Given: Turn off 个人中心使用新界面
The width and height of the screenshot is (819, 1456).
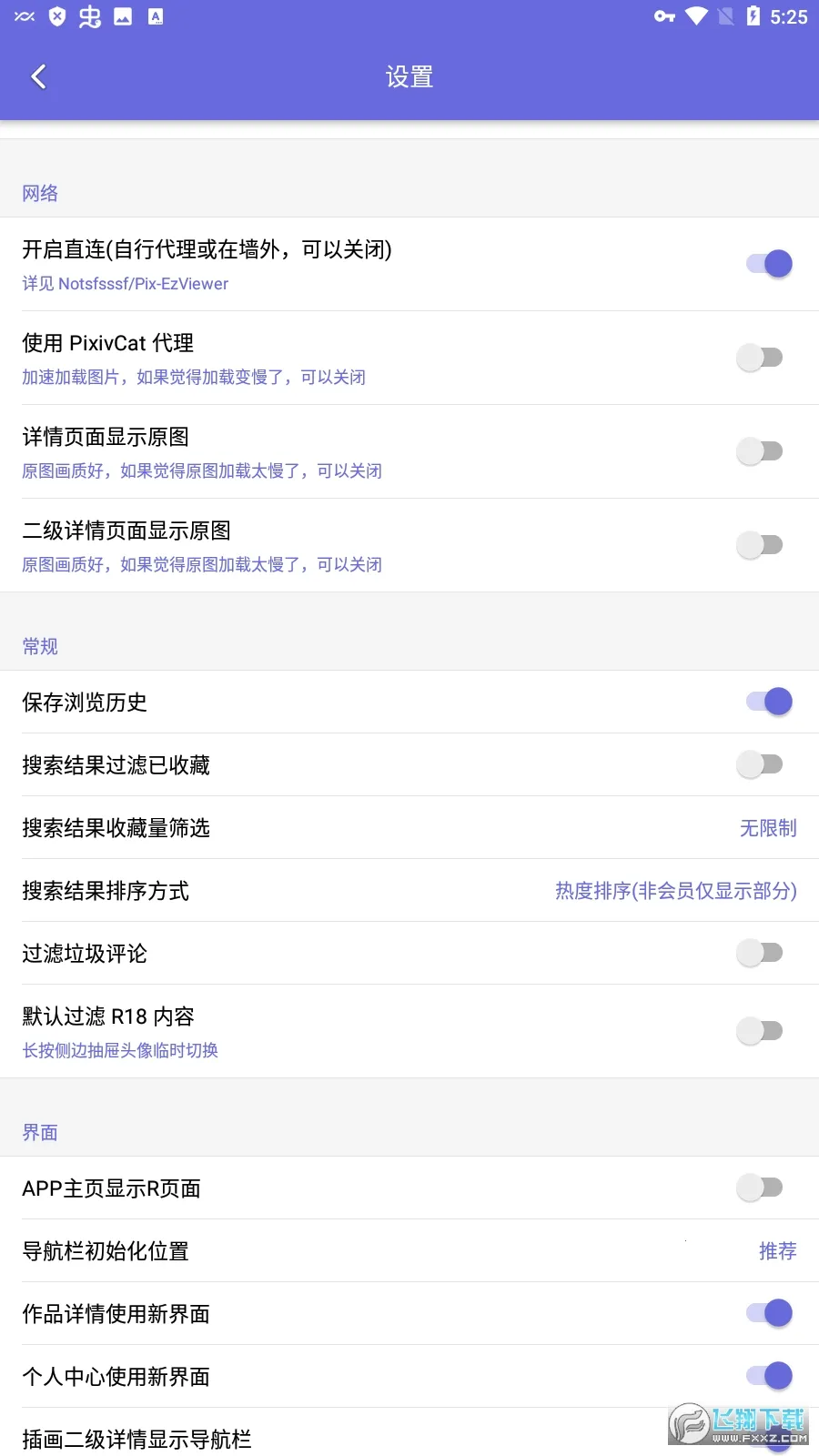Looking at the screenshot, I should [x=768, y=1376].
